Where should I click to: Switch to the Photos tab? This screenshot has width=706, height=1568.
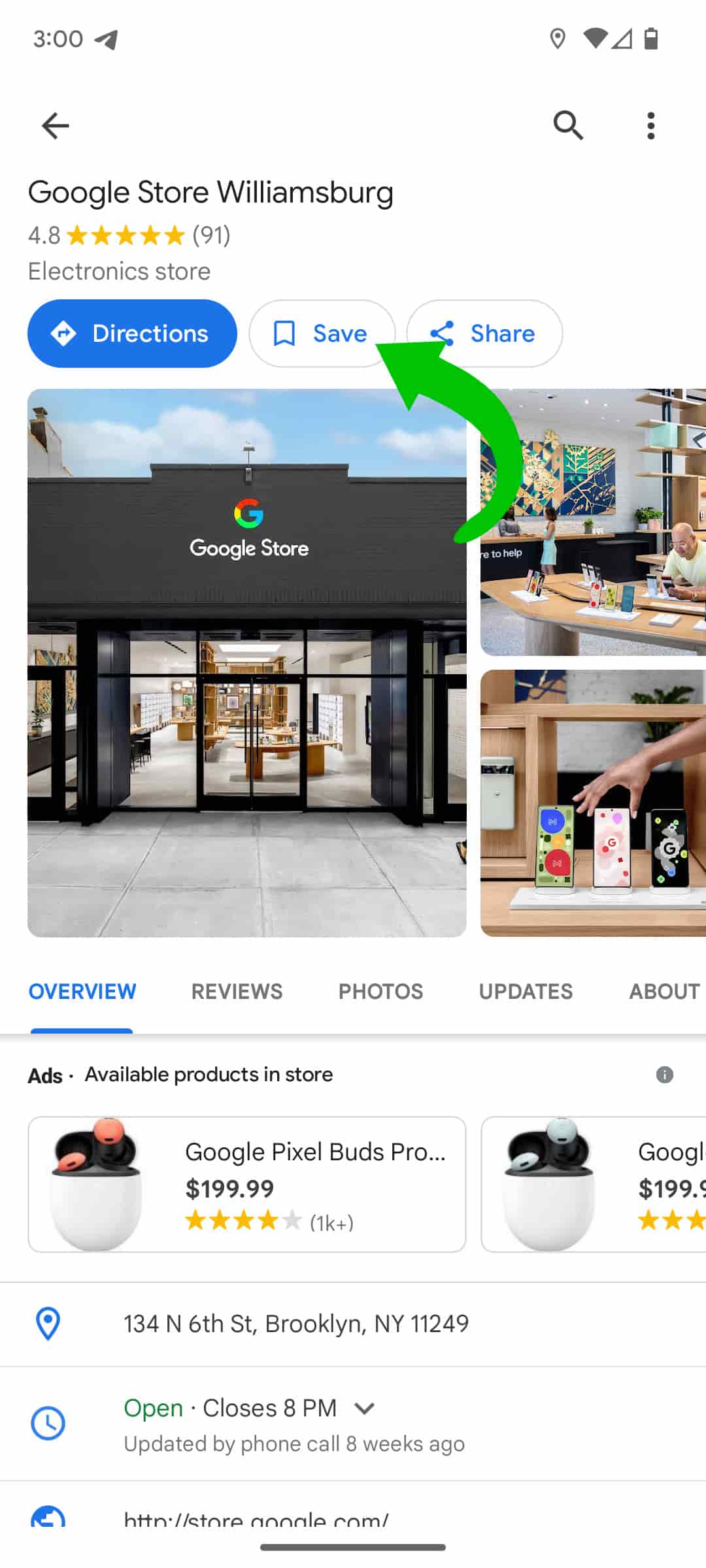click(x=380, y=991)
